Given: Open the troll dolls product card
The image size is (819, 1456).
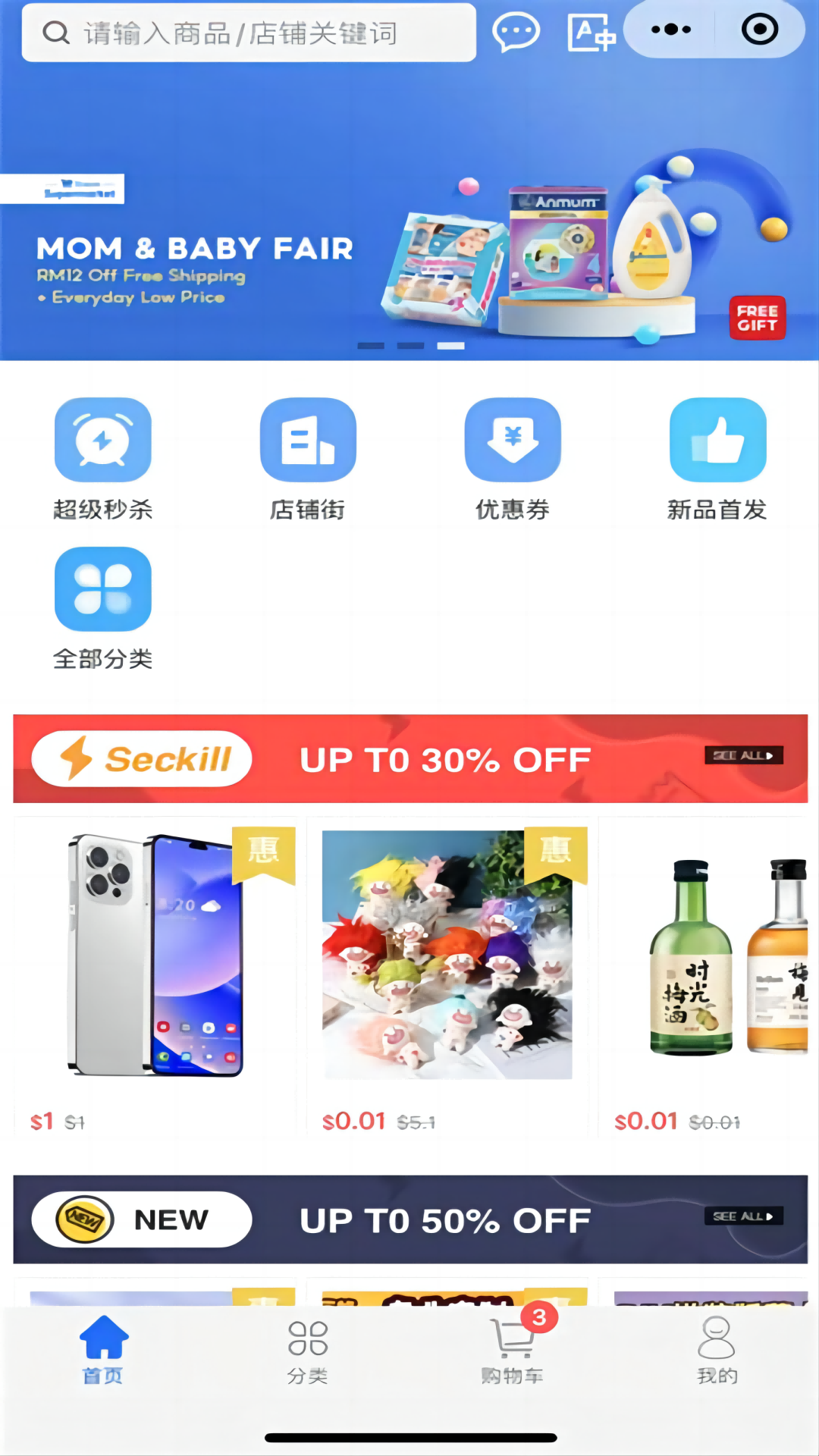Looking at the screenshot, I should (447, 974).
